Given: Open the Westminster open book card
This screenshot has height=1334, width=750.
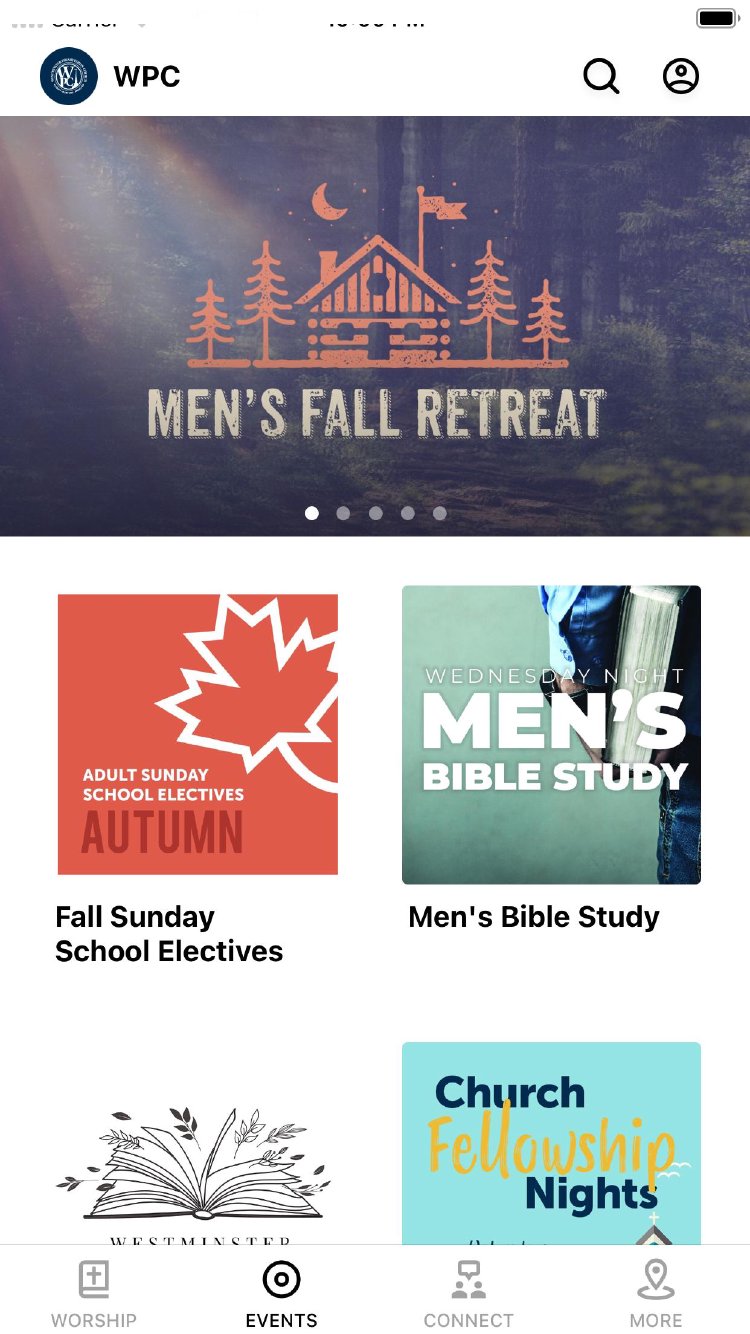Looking at the screenshot, I should (198, 1170).
